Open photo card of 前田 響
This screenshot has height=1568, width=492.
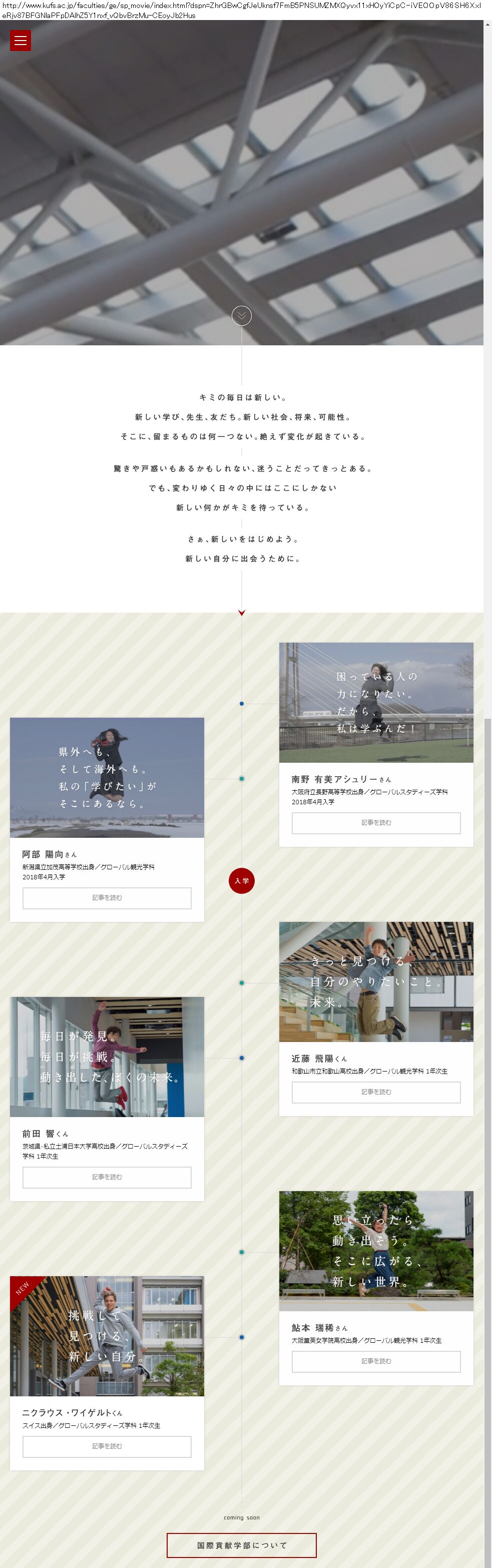pos(107,1057)
